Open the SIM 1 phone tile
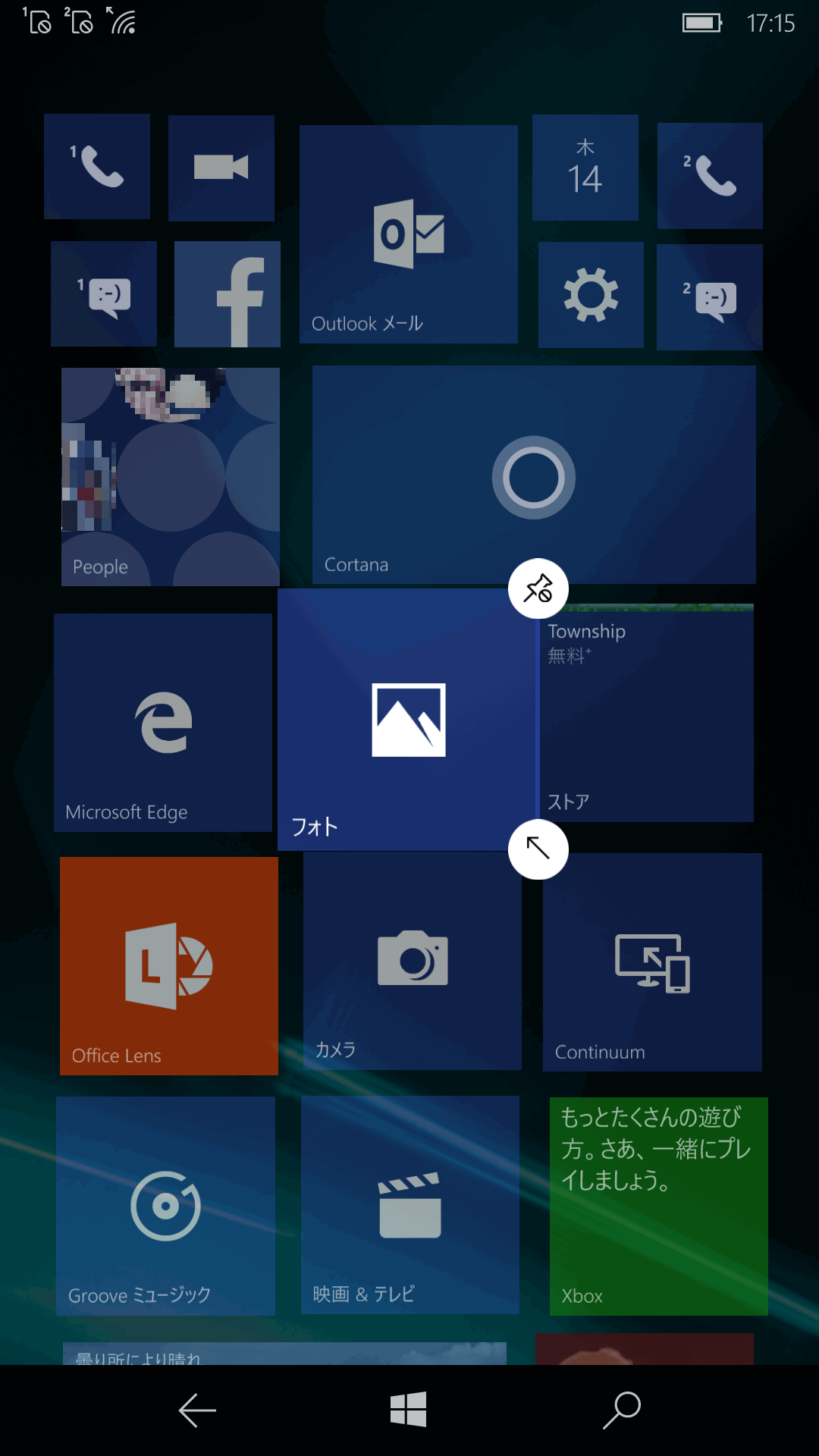The image size is (819, 1456). click(x=96, y=167)
